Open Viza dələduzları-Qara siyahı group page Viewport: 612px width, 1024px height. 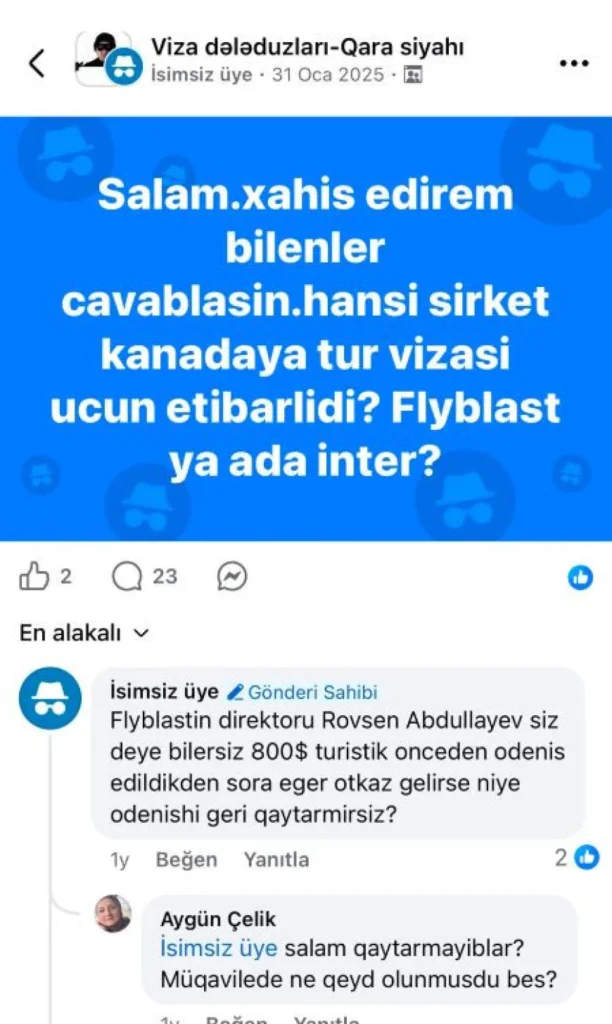[x=306, y=46]
